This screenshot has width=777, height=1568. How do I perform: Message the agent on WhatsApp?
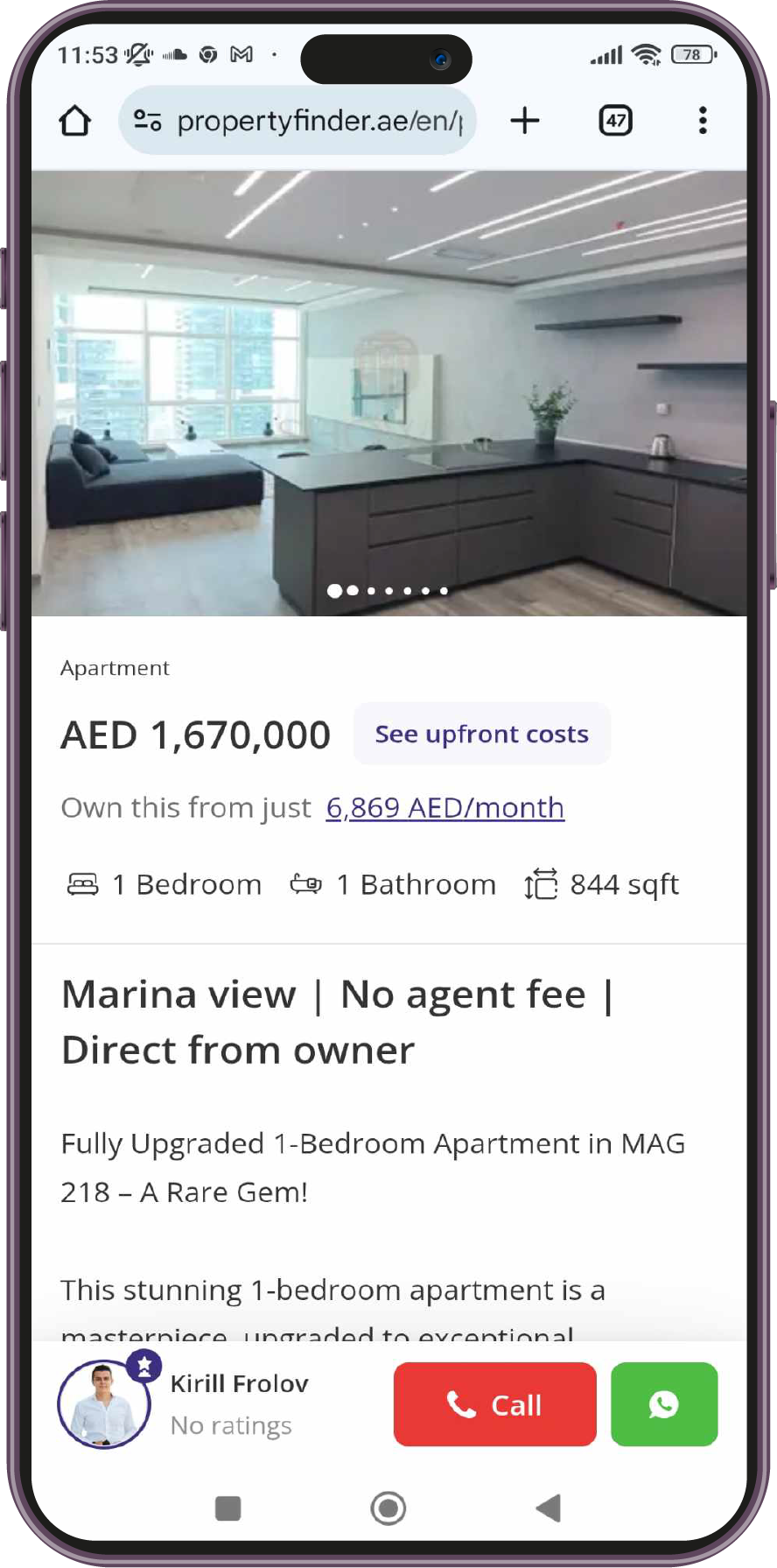point(664,1404)
